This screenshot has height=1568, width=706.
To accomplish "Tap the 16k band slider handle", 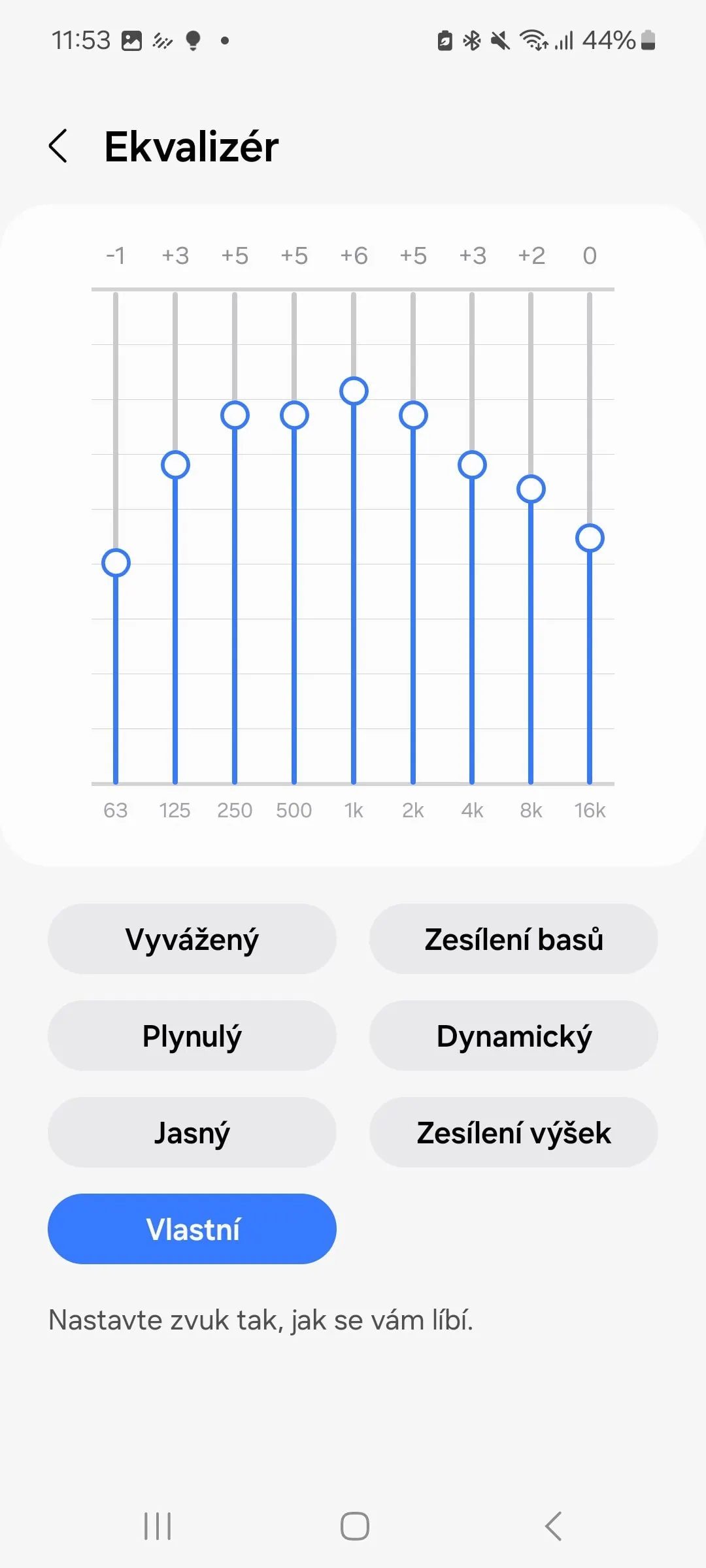I will click(x=590, y=538).
